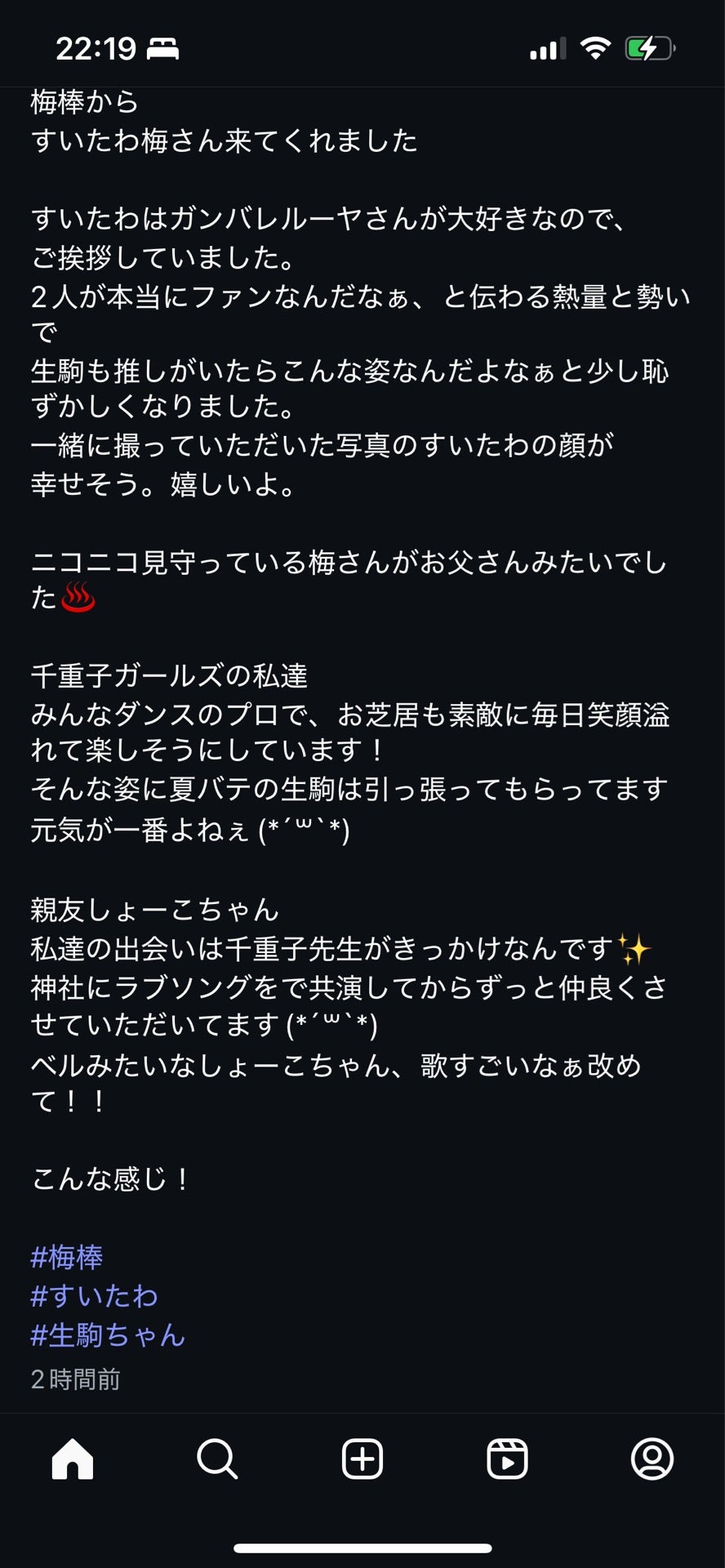Screen dimensions: 725x1568
Task: Open the Home feed tab
Action: tap(72, 1460)
